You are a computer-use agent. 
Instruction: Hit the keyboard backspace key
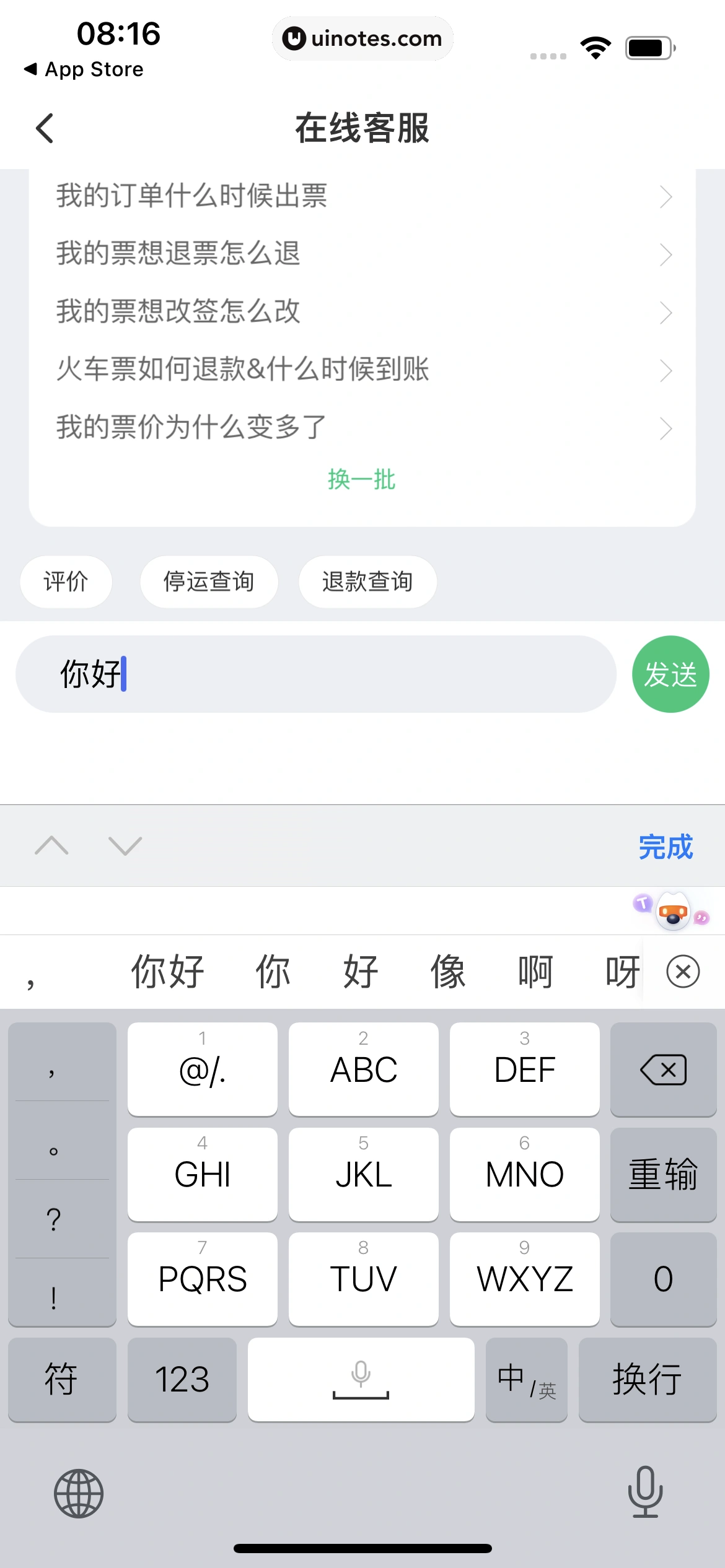[663, 1069]
